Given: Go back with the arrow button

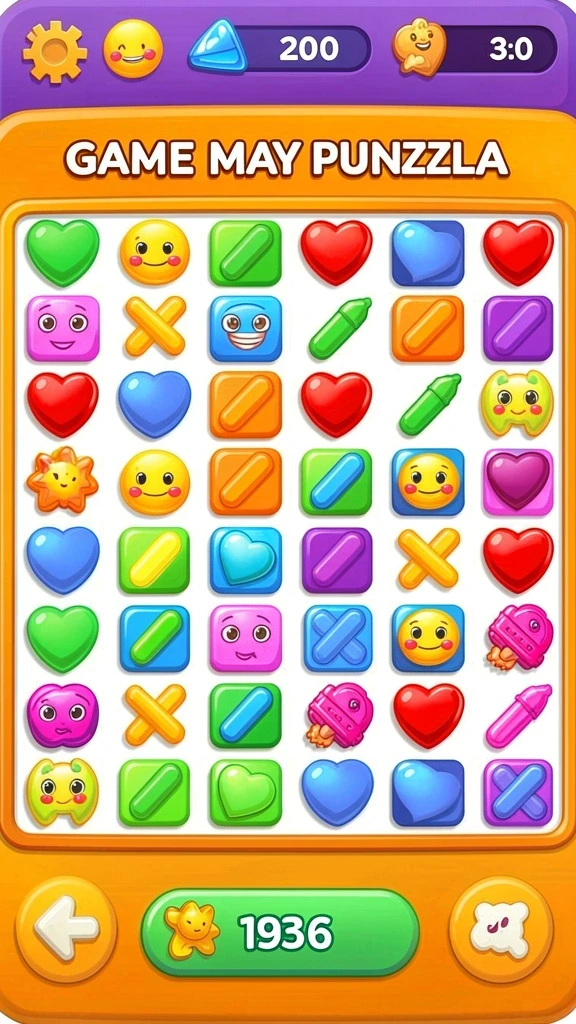Looking at the screenshot, I should [66, 929].
